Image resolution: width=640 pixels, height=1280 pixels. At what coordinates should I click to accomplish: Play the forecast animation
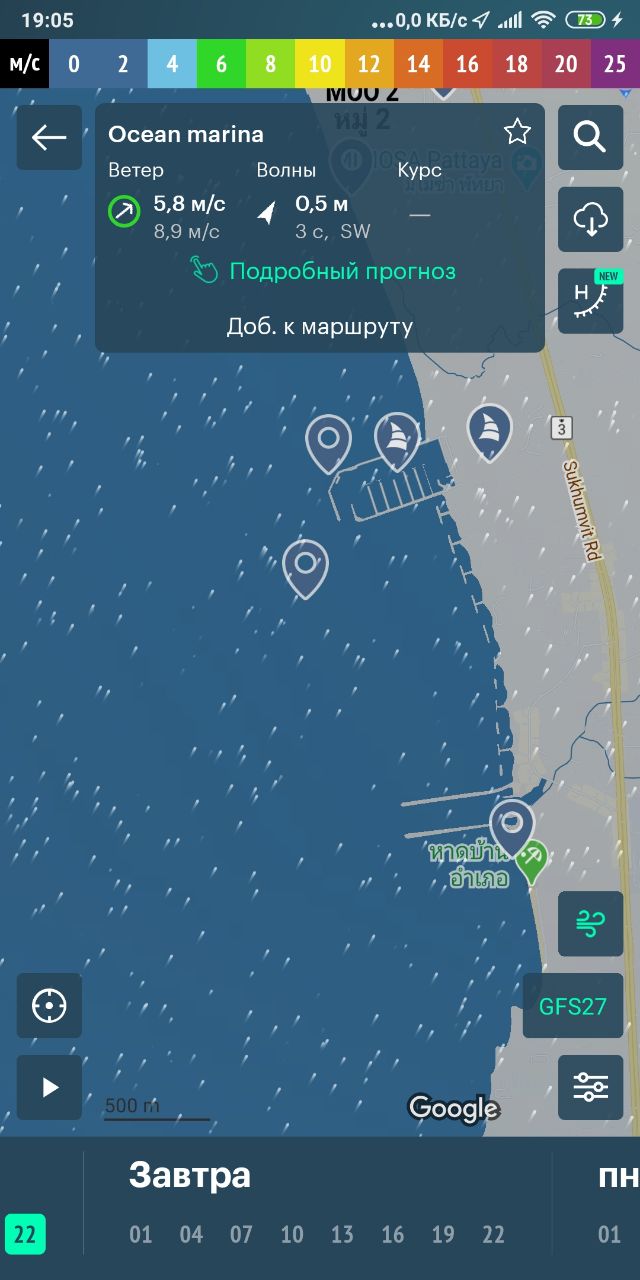tap(49, 1087)
